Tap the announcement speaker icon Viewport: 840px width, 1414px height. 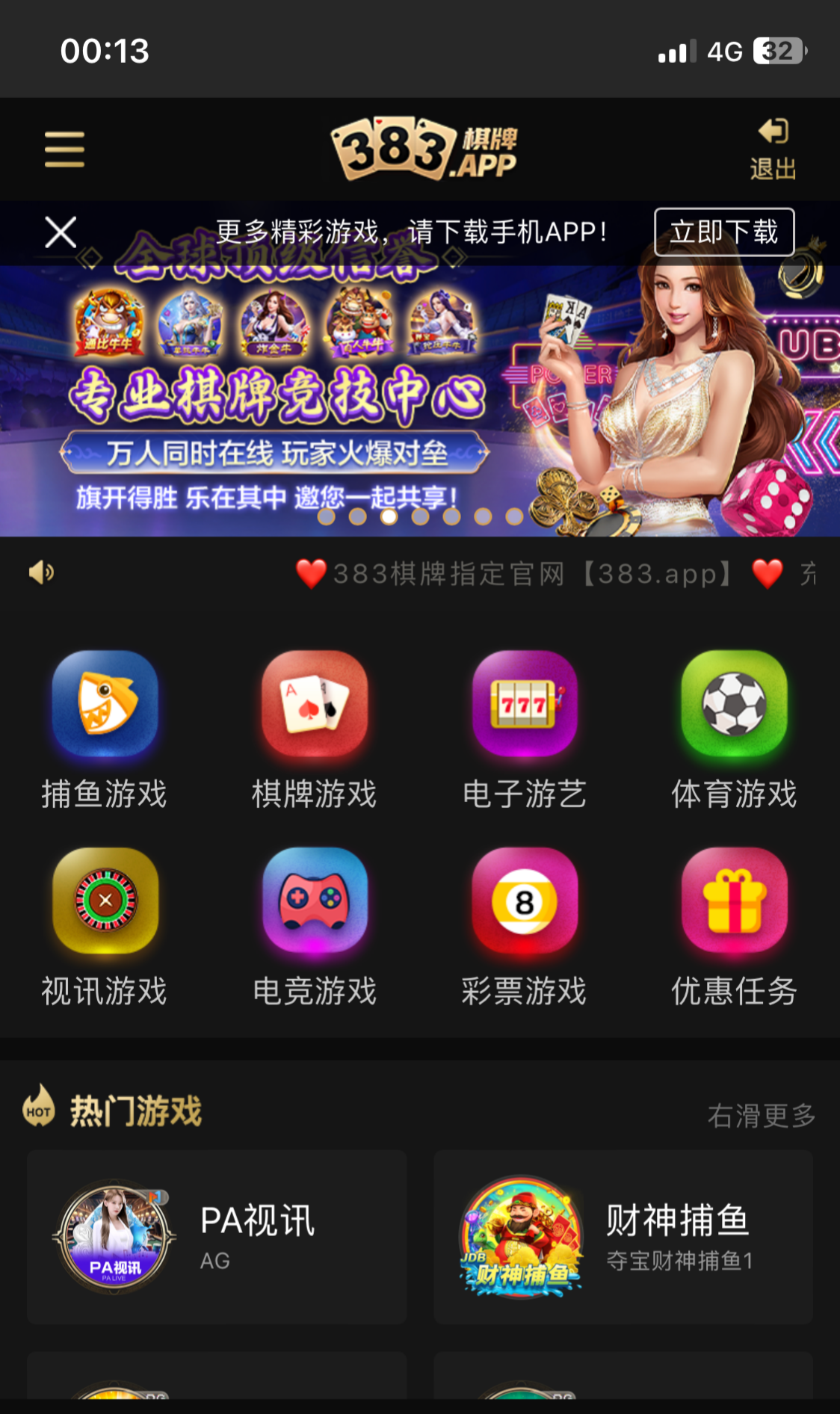pos(41,573)
